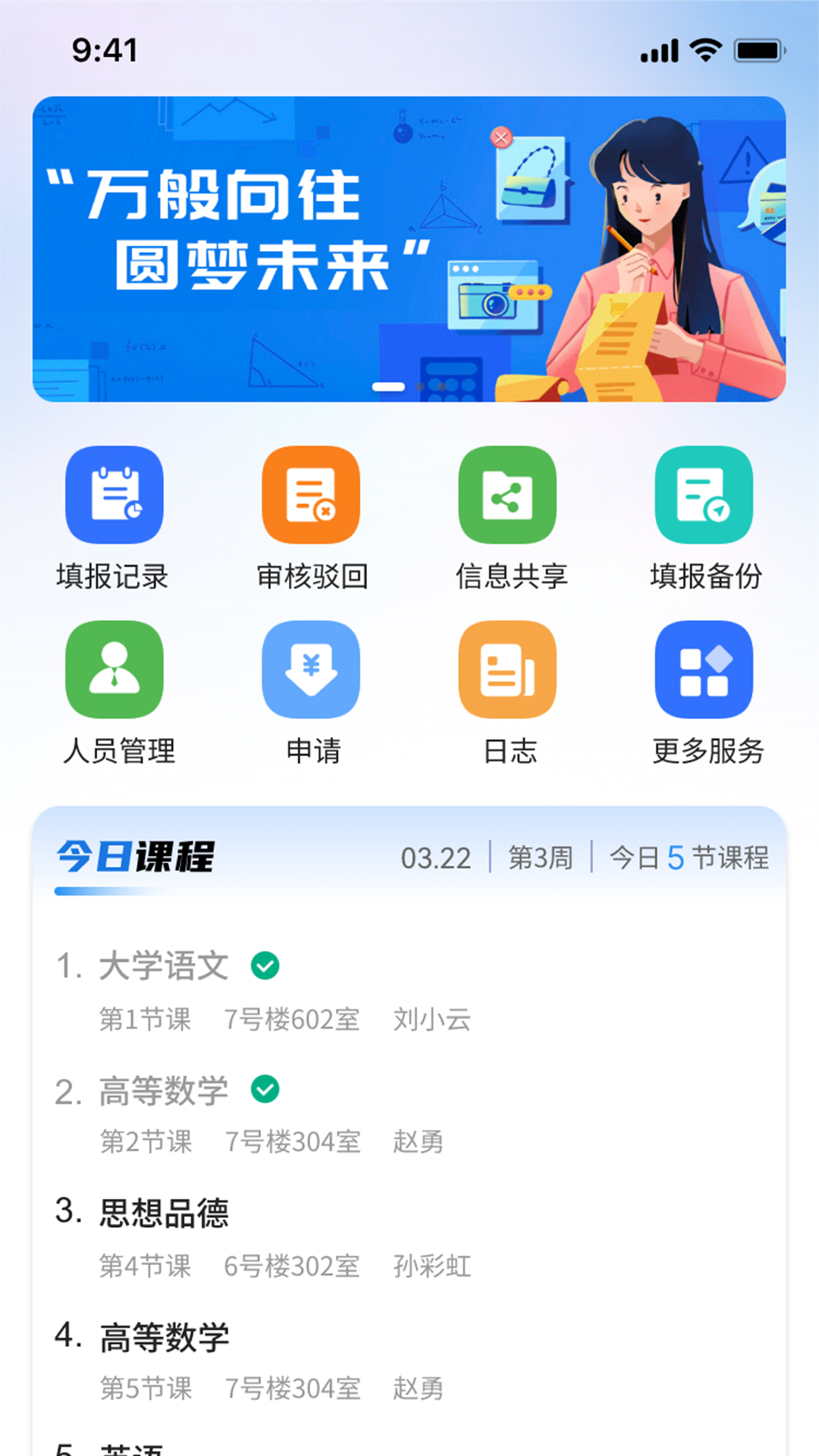Select the active carousel indicator dot

tap(388, 387)
